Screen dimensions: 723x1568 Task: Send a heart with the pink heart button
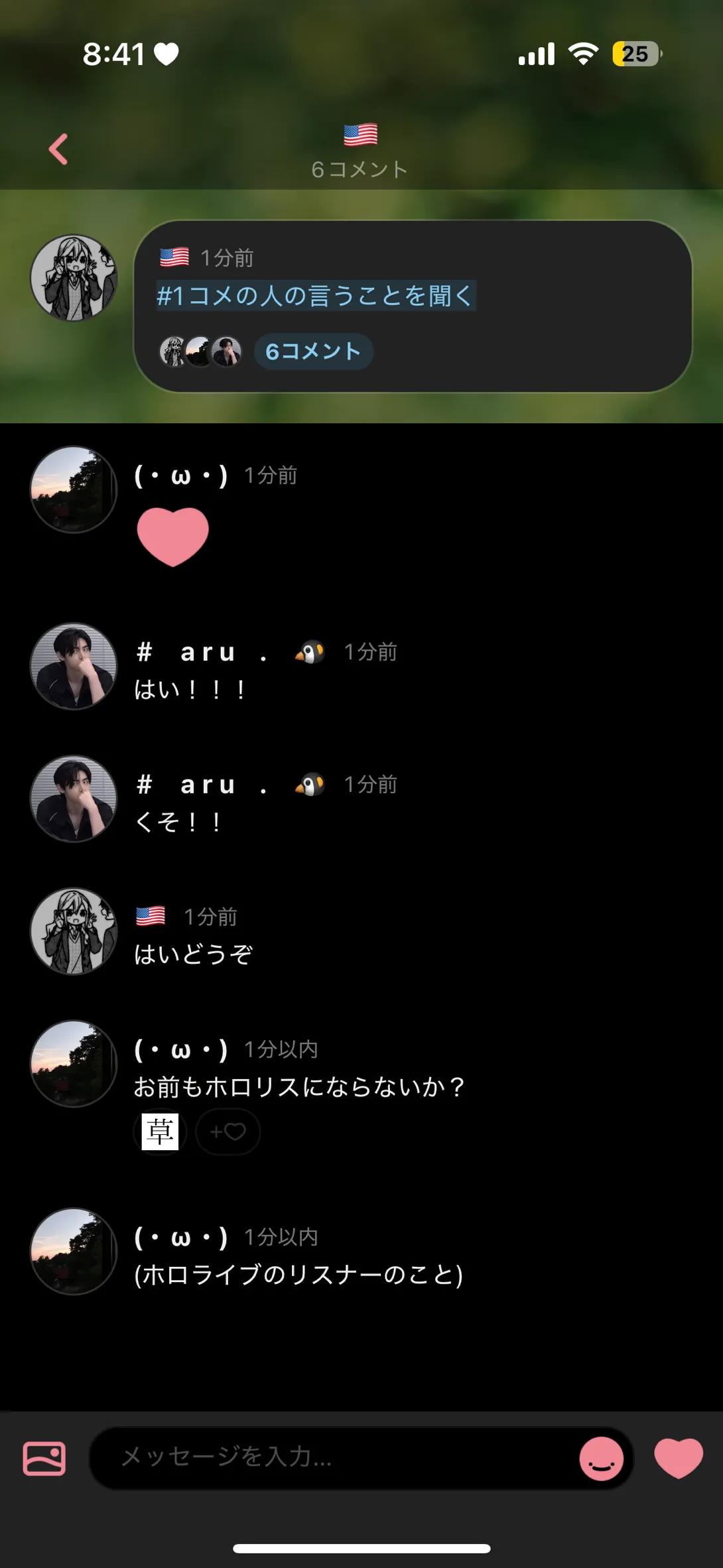(x=678, y=1457)
